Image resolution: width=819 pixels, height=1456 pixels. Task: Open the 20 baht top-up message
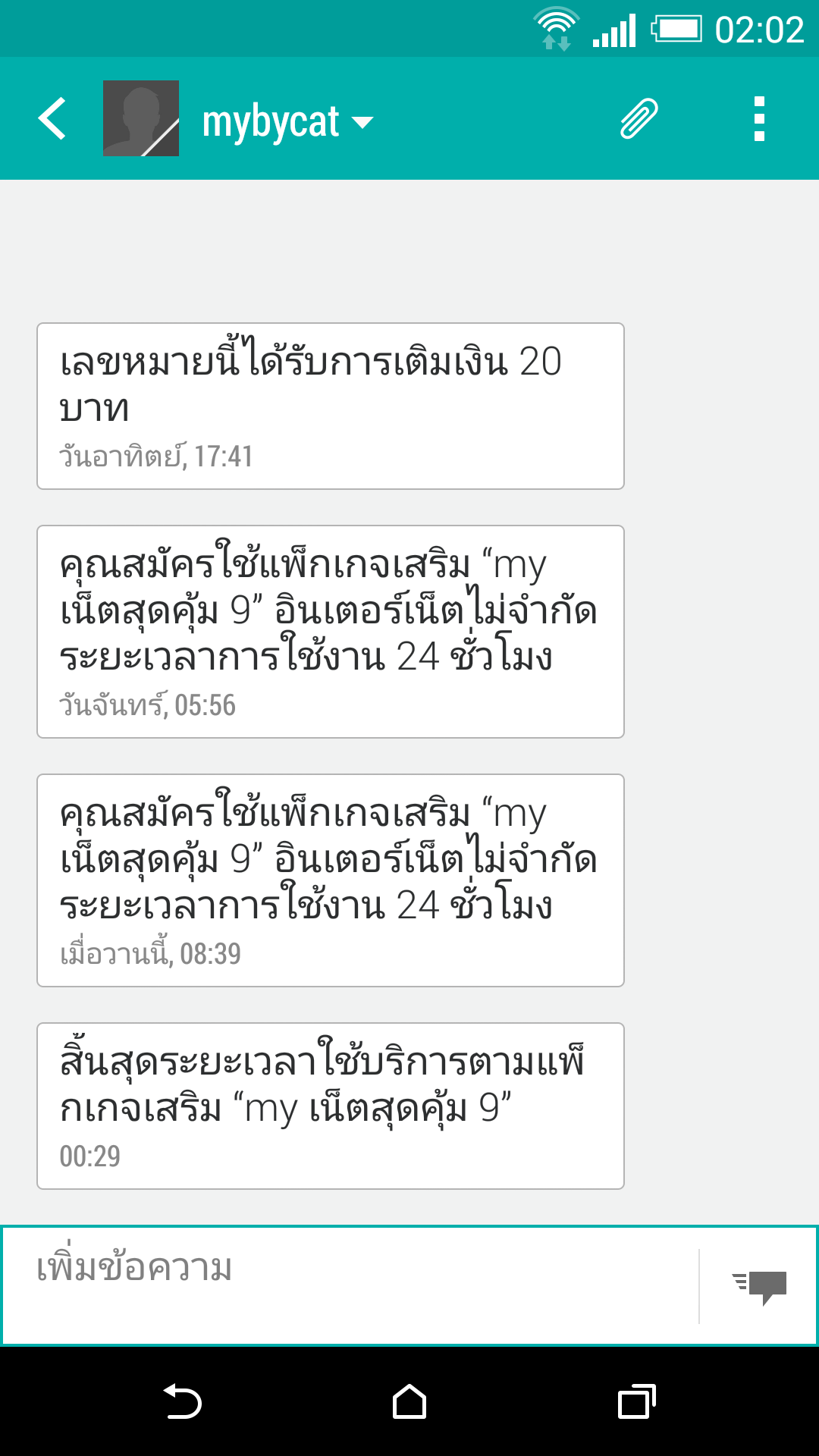331,406
